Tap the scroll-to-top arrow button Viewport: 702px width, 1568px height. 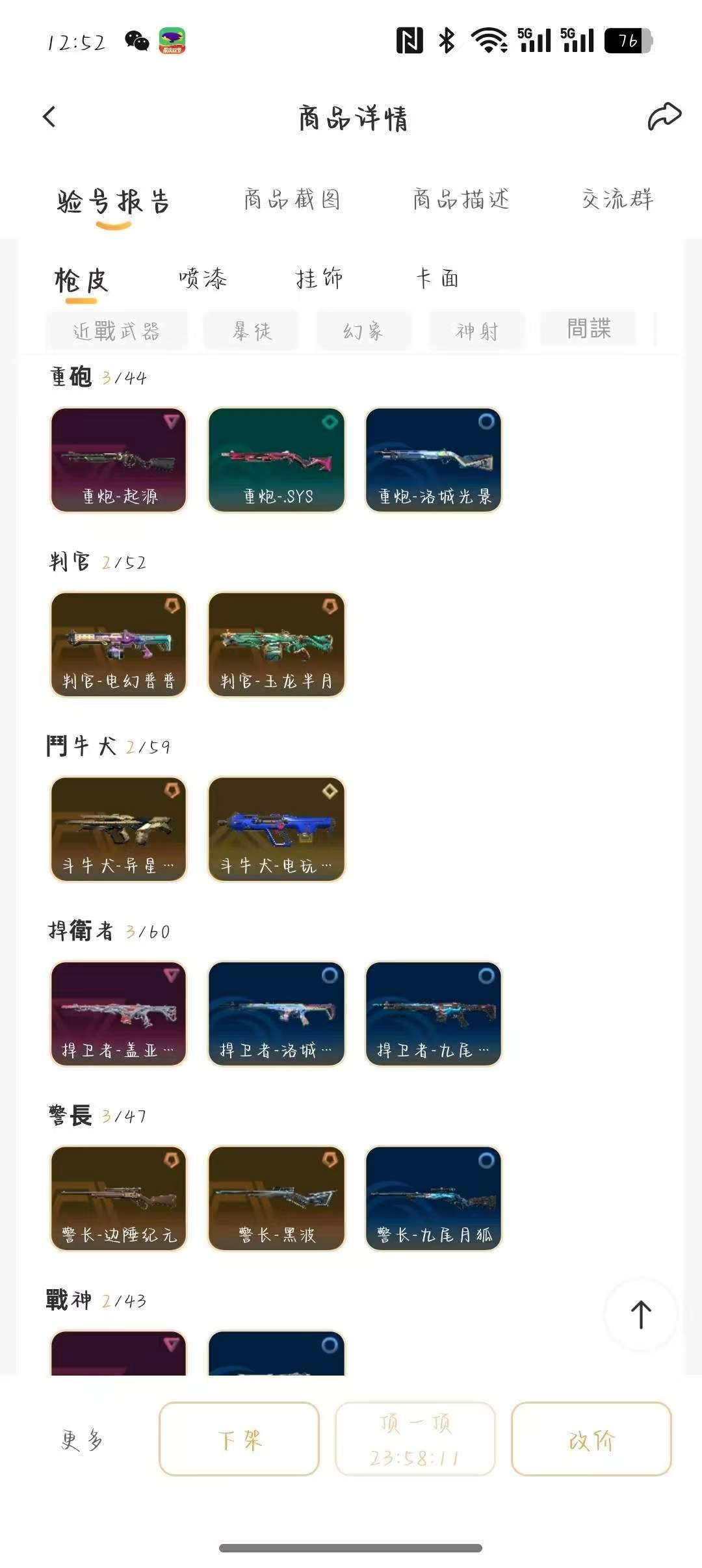[641, 1314]
